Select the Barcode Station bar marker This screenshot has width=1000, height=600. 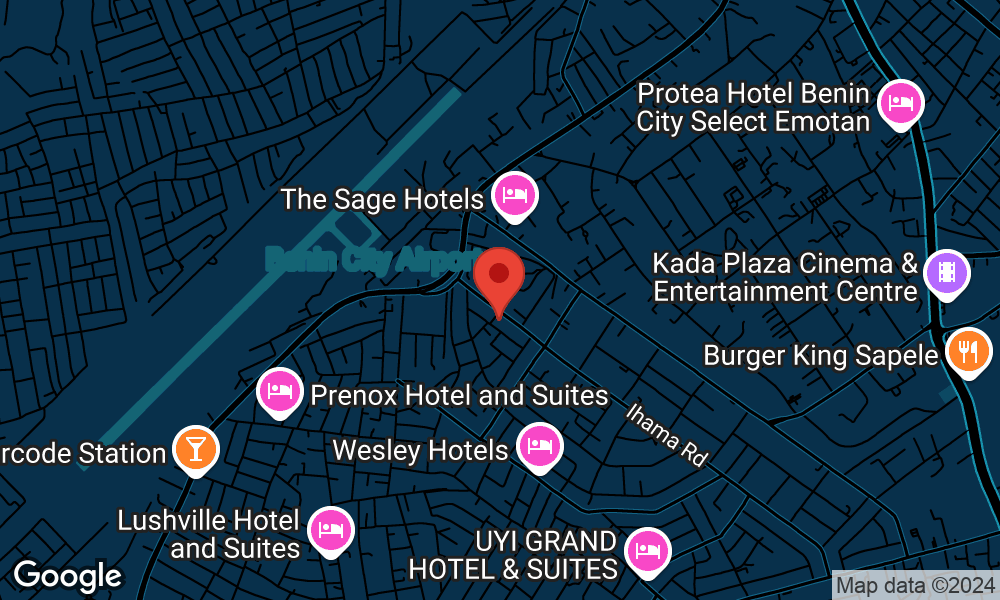click(x=195, y=449)
